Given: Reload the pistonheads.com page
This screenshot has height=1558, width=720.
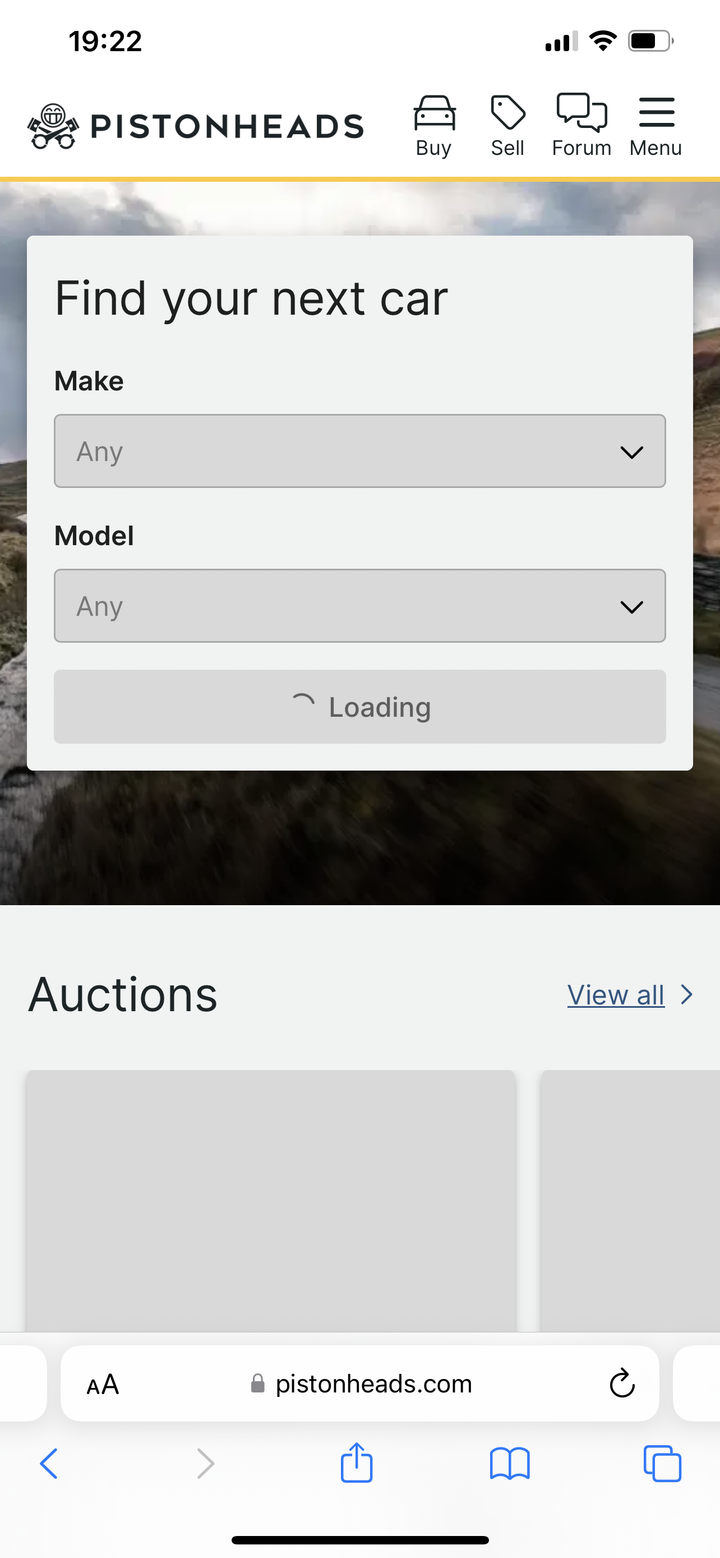Looking at the screenshot, I should click(x=622, y=1384).
